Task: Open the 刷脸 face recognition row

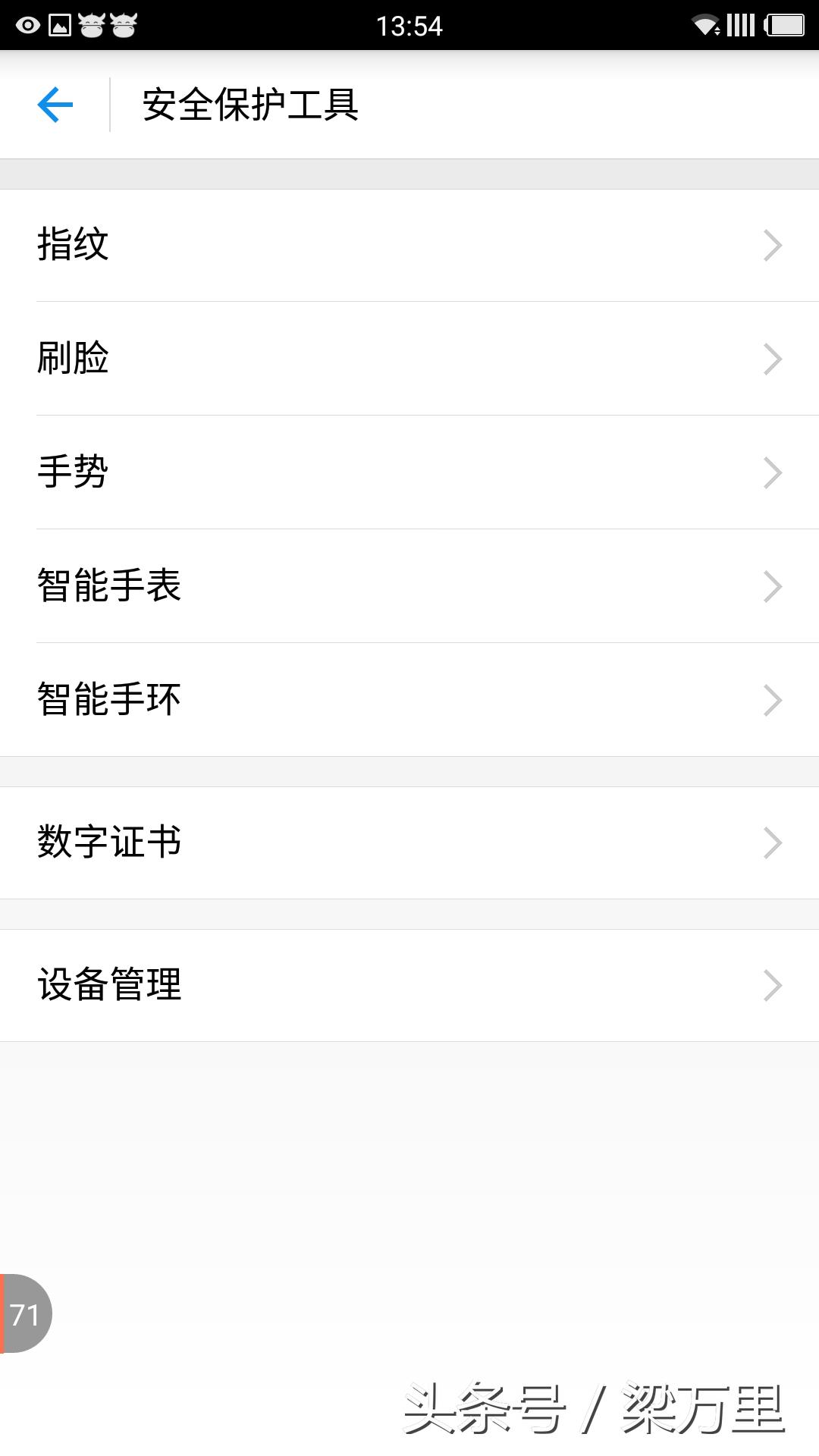Action: 409,359
